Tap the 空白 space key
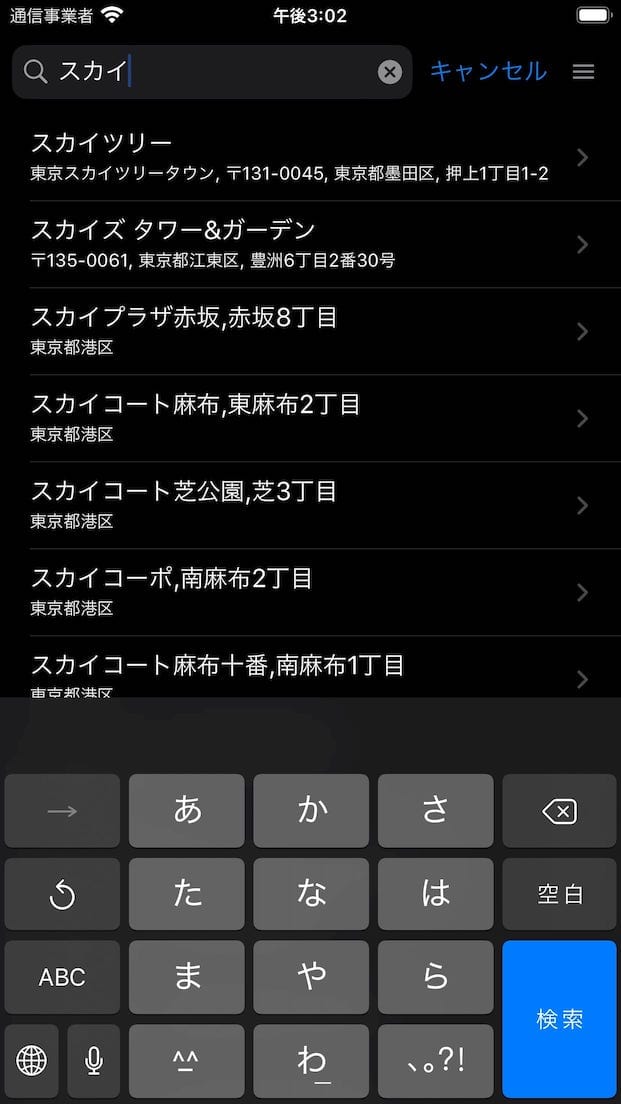The width and height of the screenshot is (621, 1104). (x=559, y=894)
